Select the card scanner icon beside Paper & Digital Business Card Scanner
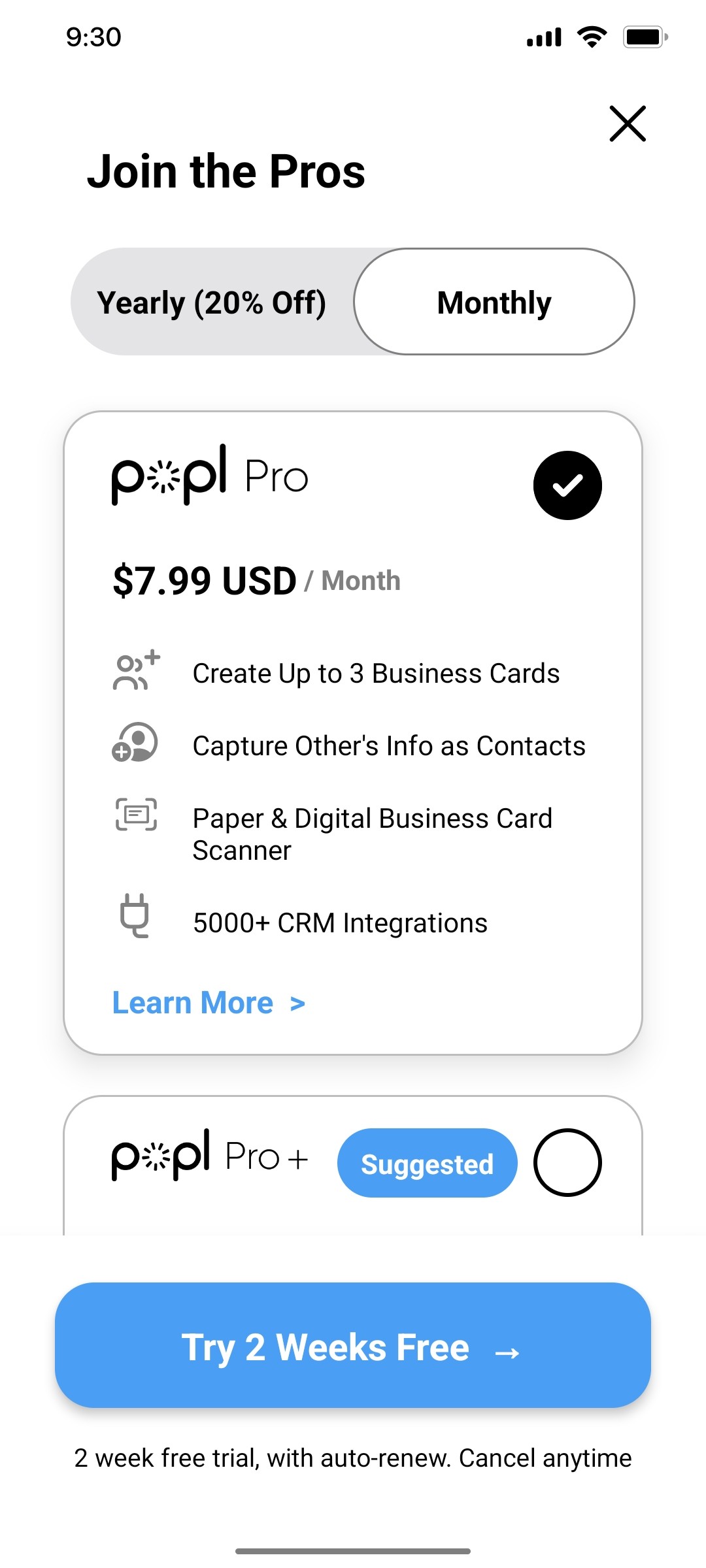The width and height of the screenshot is (706, 1568). [x=135, y=815]
